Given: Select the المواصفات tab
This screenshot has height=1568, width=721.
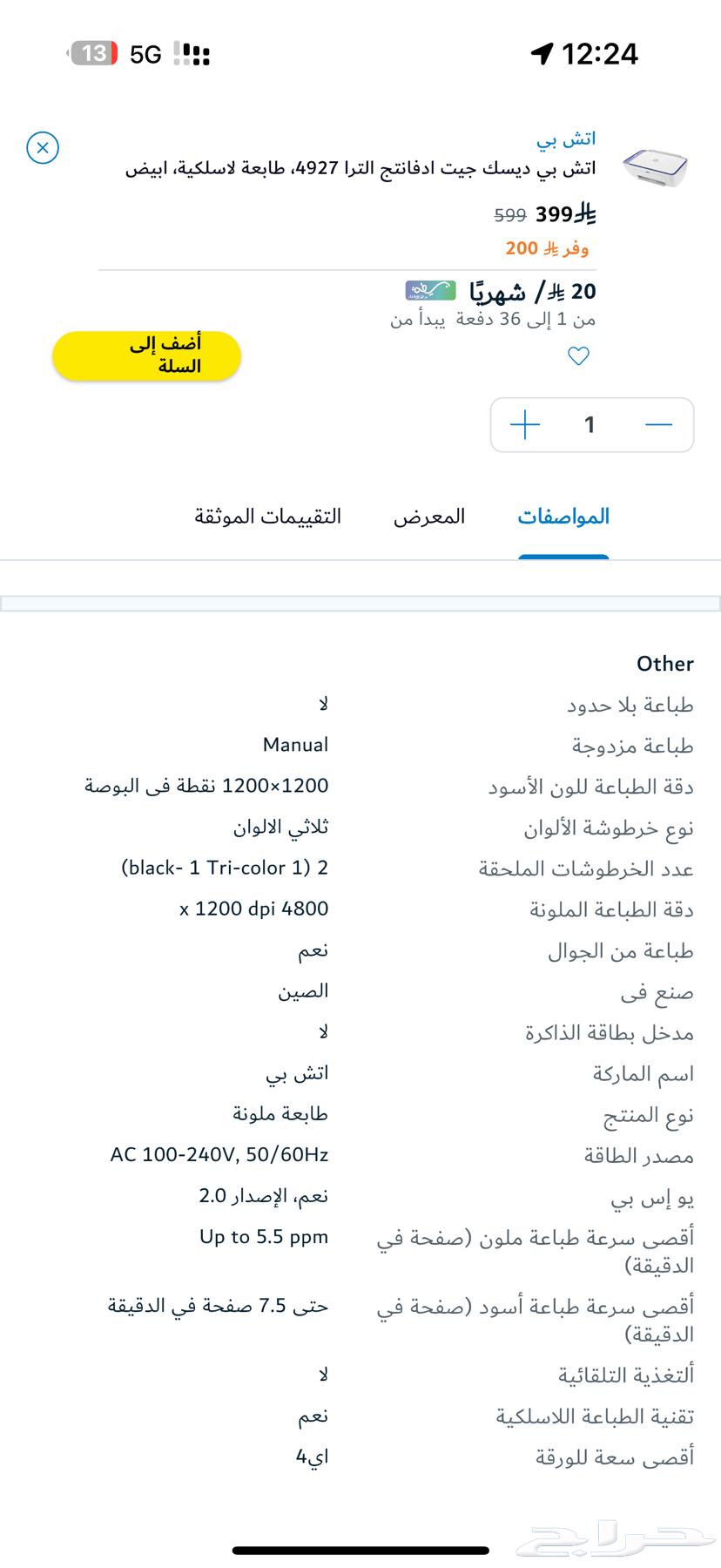Looking at the screenshot, I should (x=563, y=517).
